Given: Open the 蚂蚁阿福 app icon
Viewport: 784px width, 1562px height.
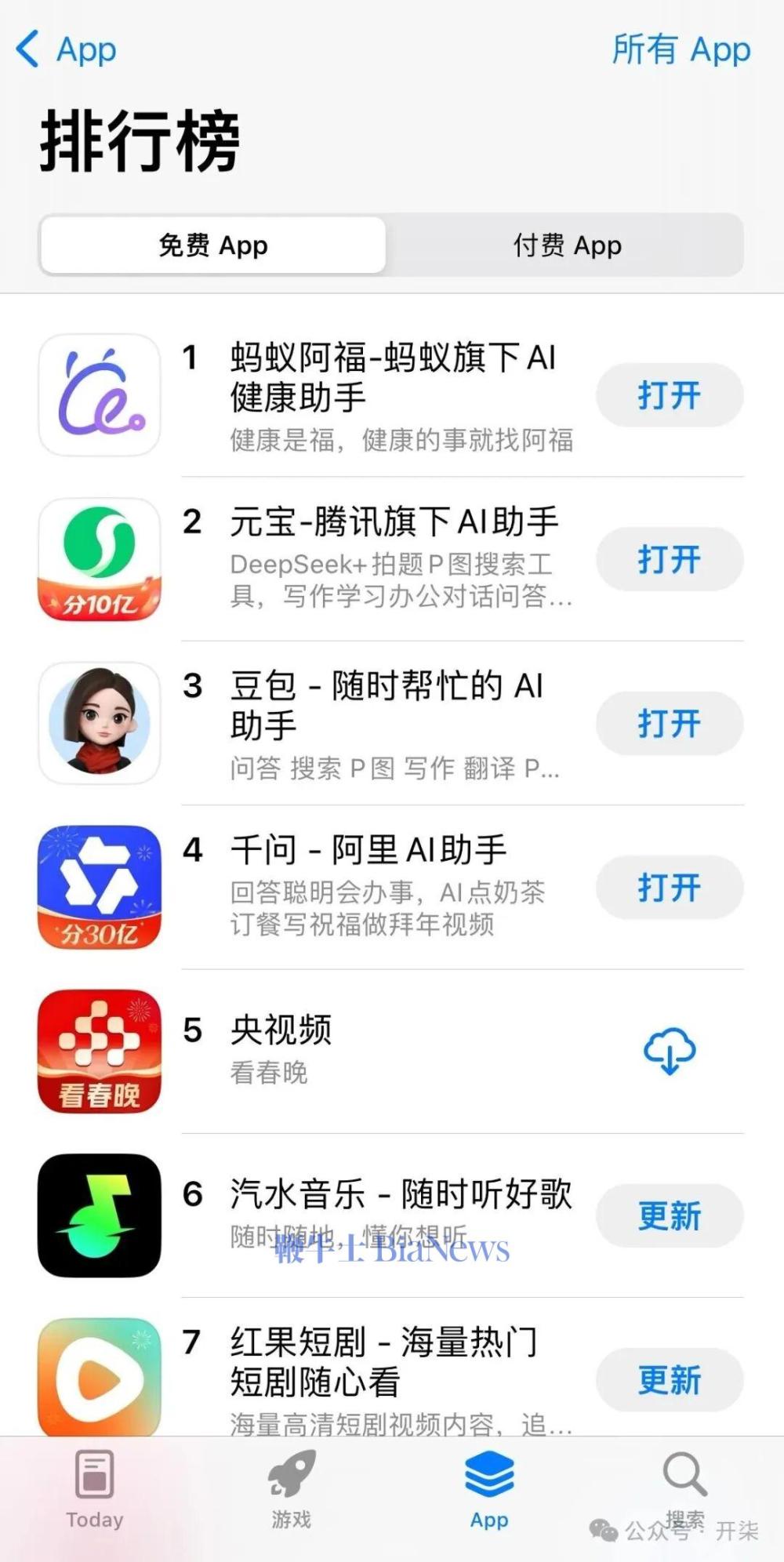Looking at the screenshot, I should pyautogui.click(x=98, y=396).
